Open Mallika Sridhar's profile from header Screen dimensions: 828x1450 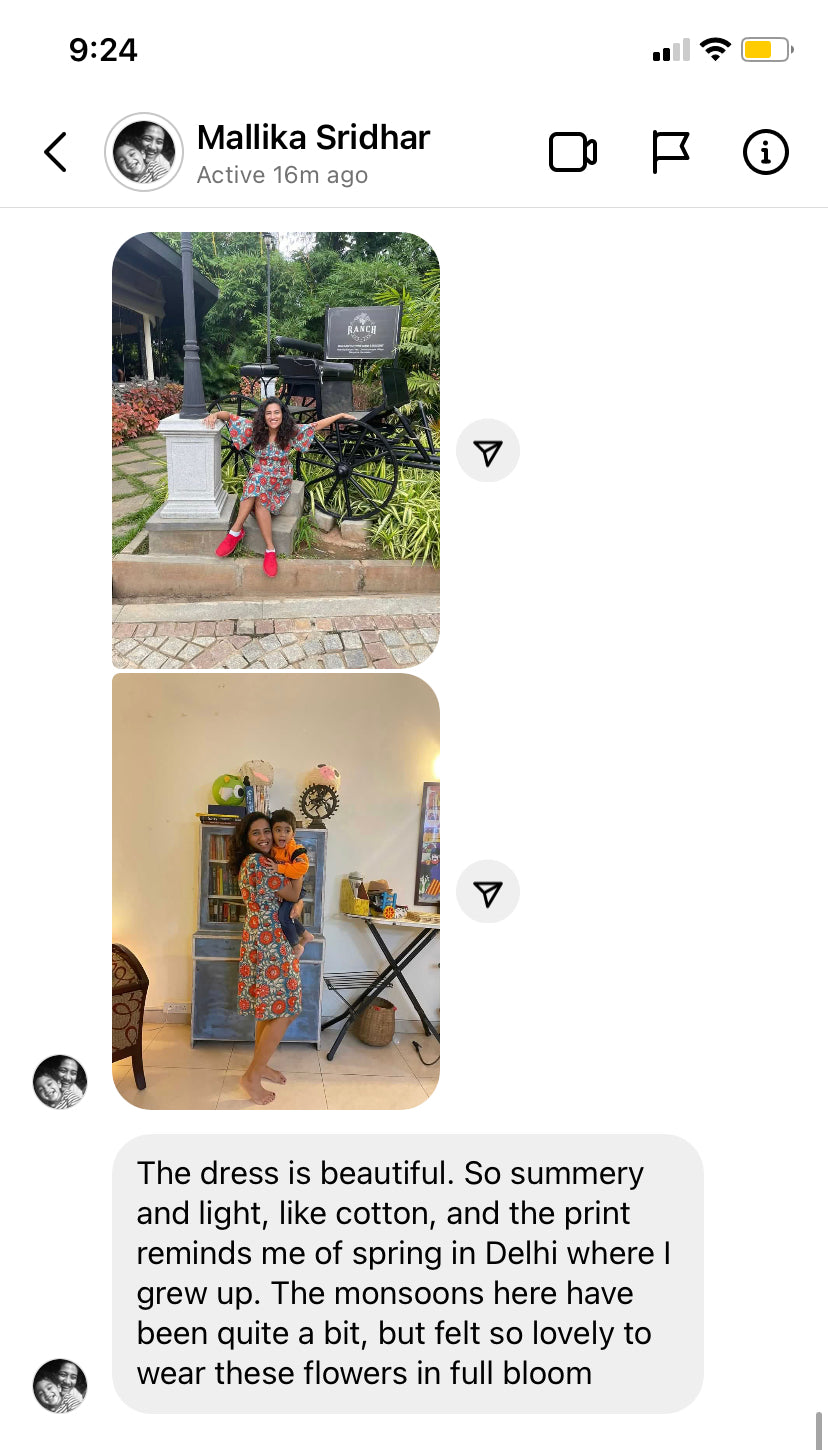(312, 152)
